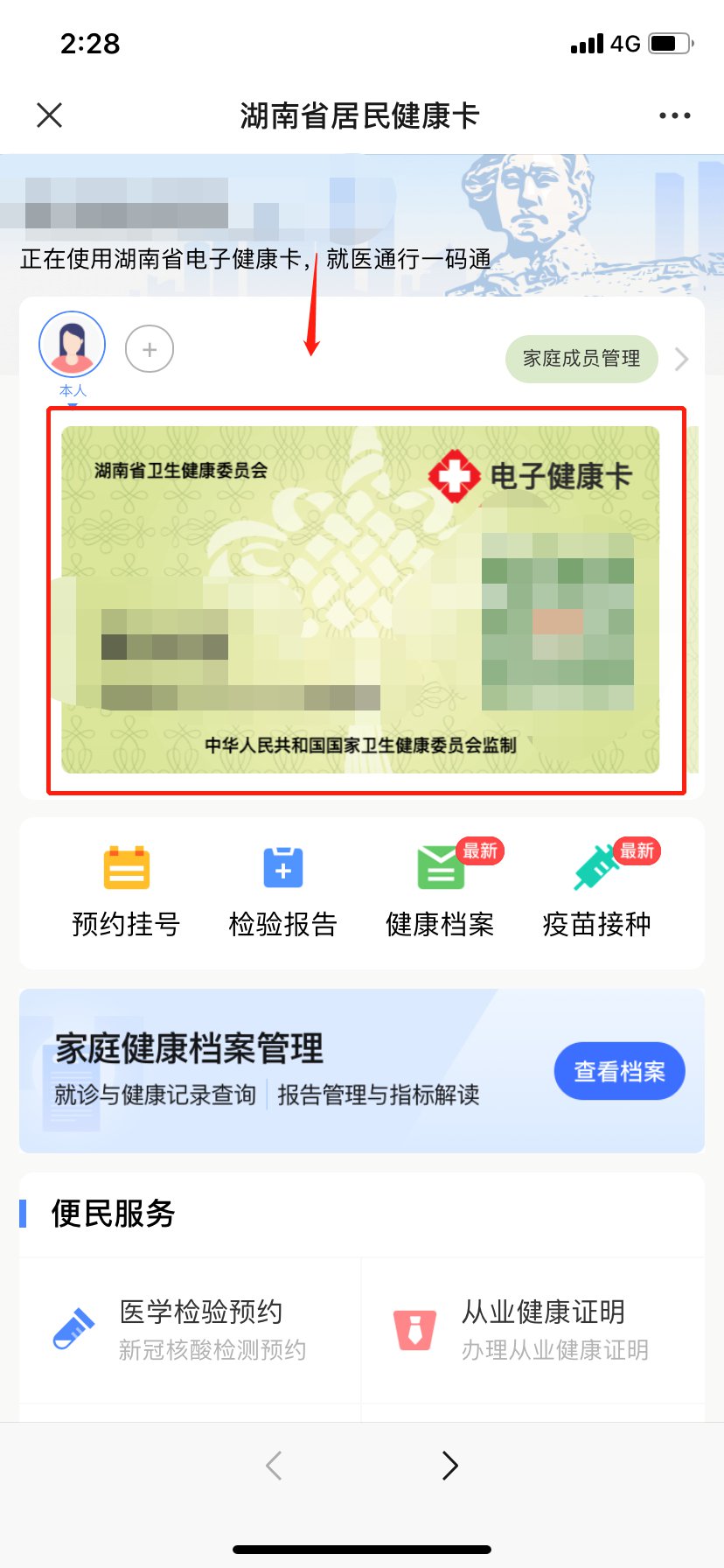Open the three-dot overflow menu
Image resolution: width=724 pixels, height=1568 pixels.
click(x=674, y=115)
